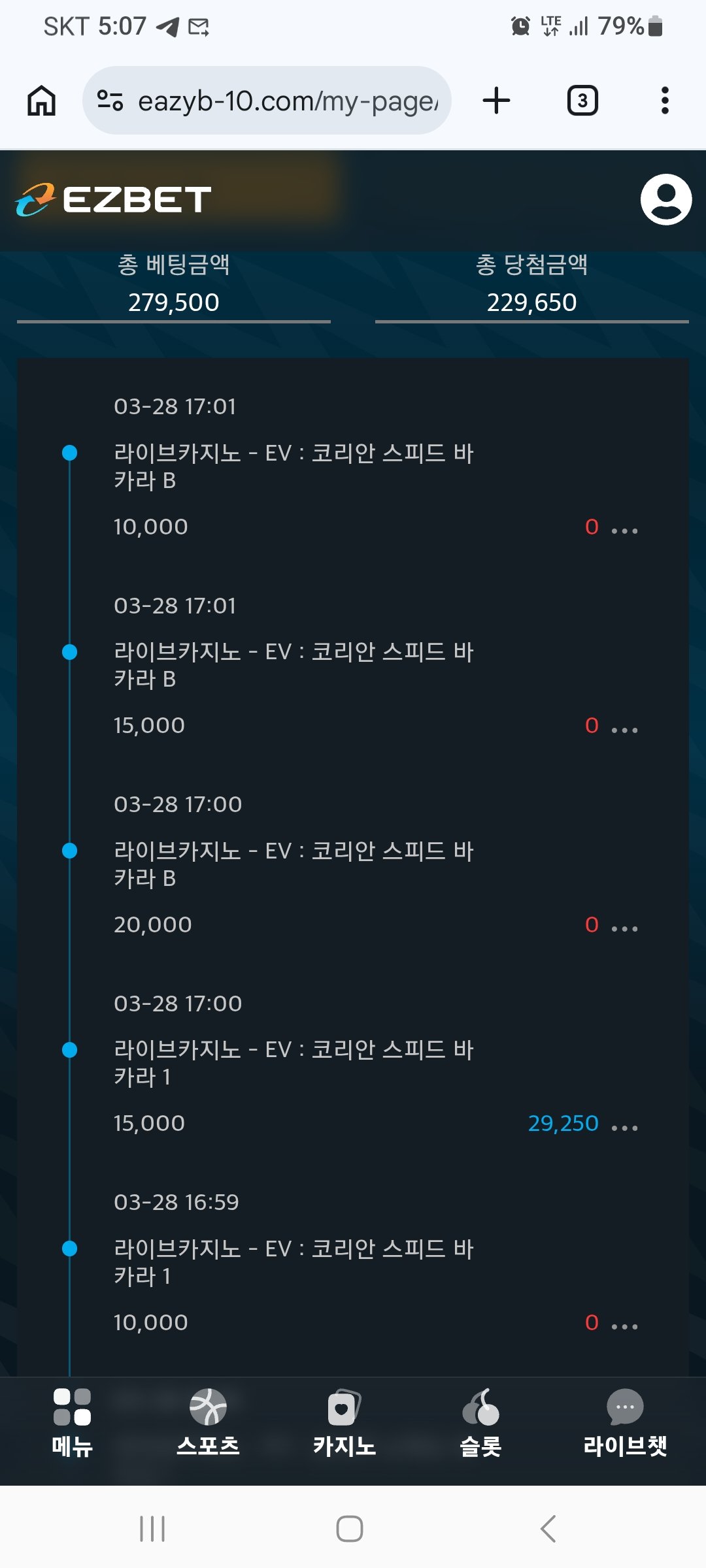Open the user profile icon
Screen dimensions: 706x1568
[665, 199]
